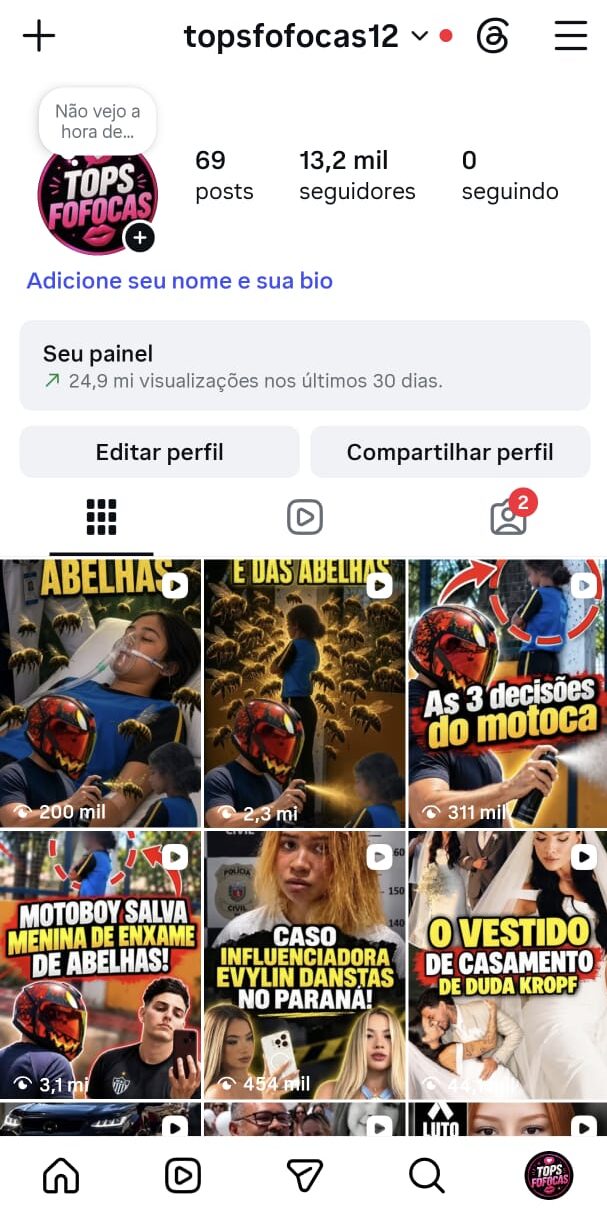The height and width of the screenshot is (1226, 607).
Task: Open the Search tab in the bottom bar
Action: point(427,1176)
